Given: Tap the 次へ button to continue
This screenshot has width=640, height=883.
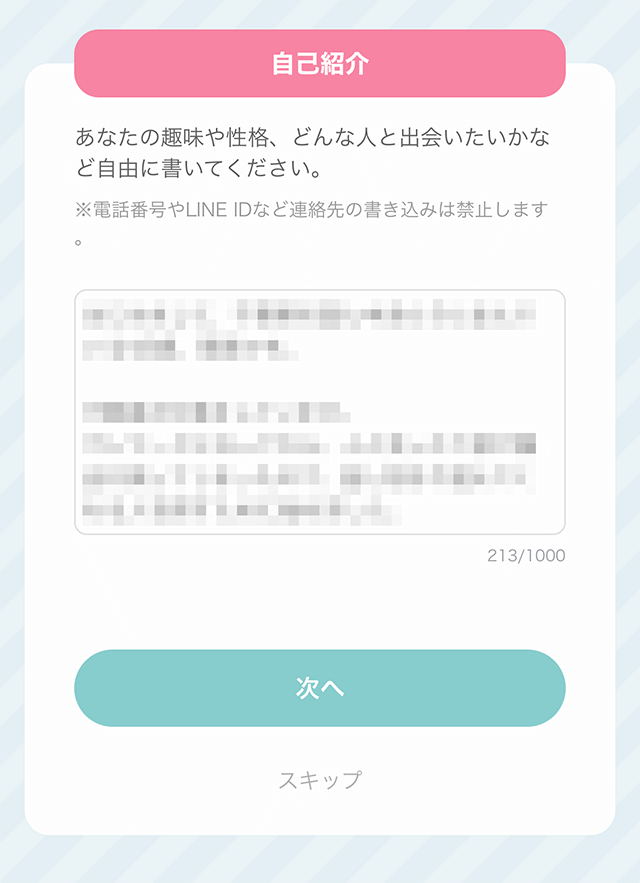Looking at the screenshot, I should [320, 688].
